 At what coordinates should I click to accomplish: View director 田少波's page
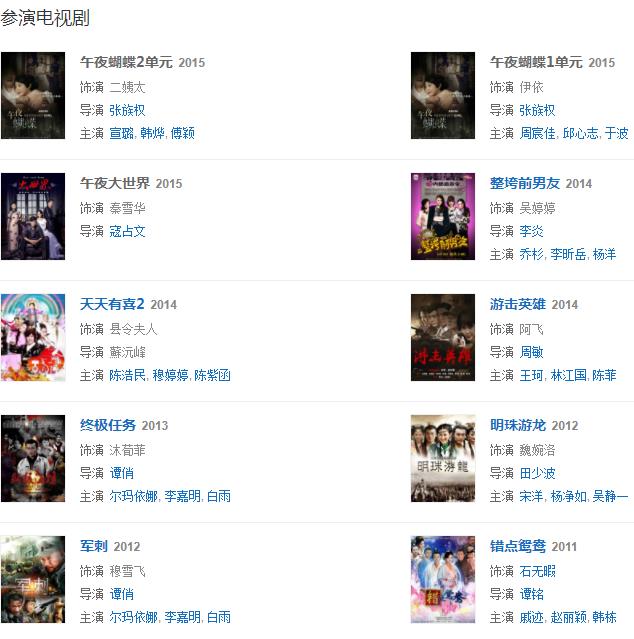tap(537, 473)
